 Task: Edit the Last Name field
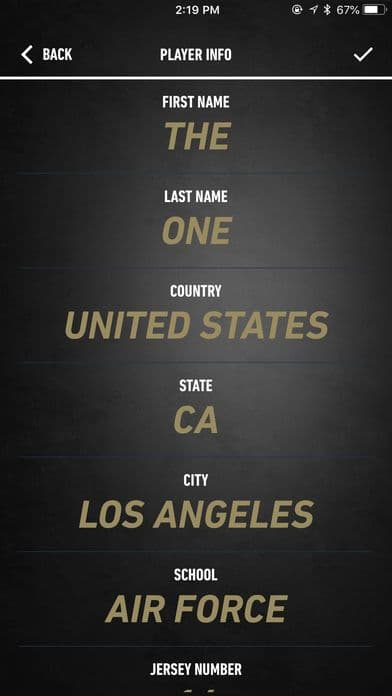click(x=196, y=221)
